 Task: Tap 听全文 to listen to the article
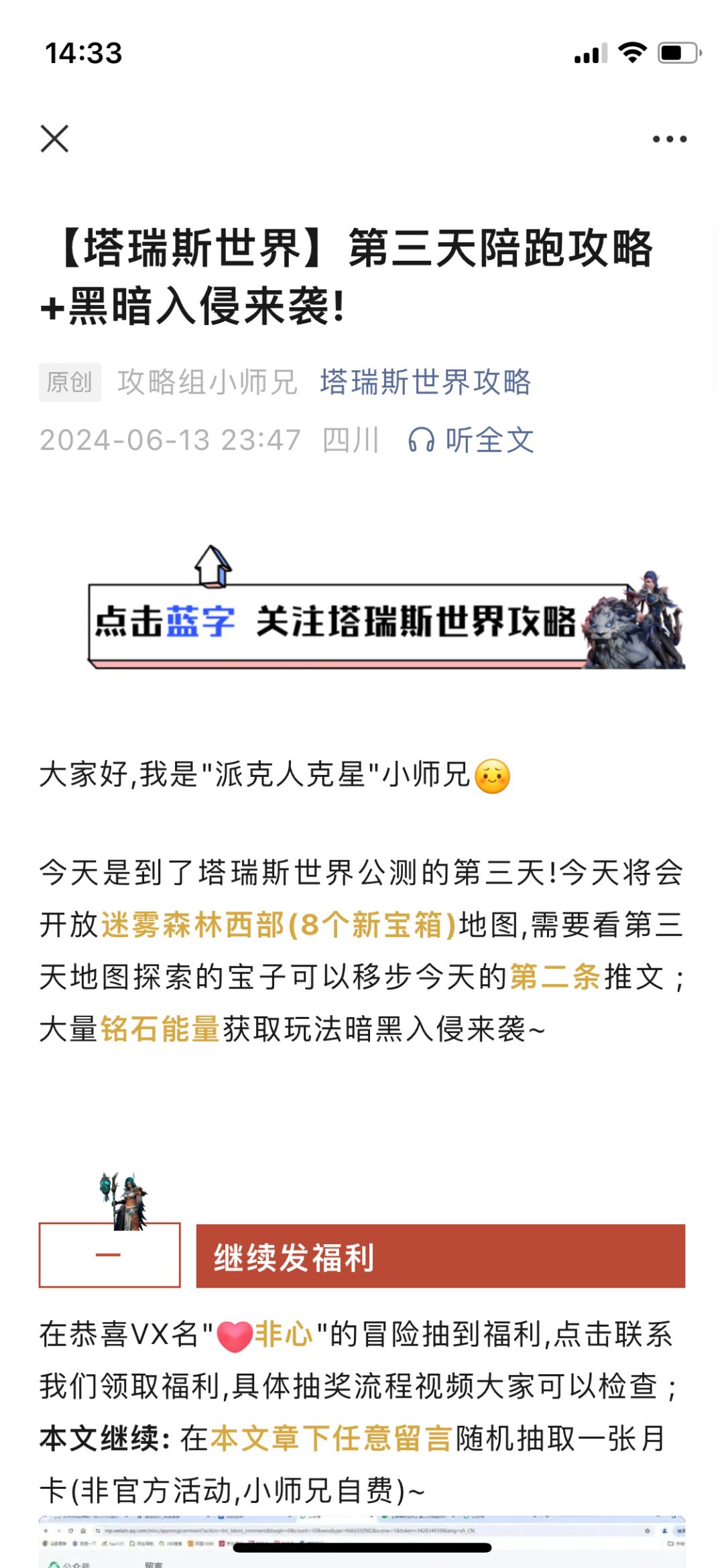[x=471, y=440]
